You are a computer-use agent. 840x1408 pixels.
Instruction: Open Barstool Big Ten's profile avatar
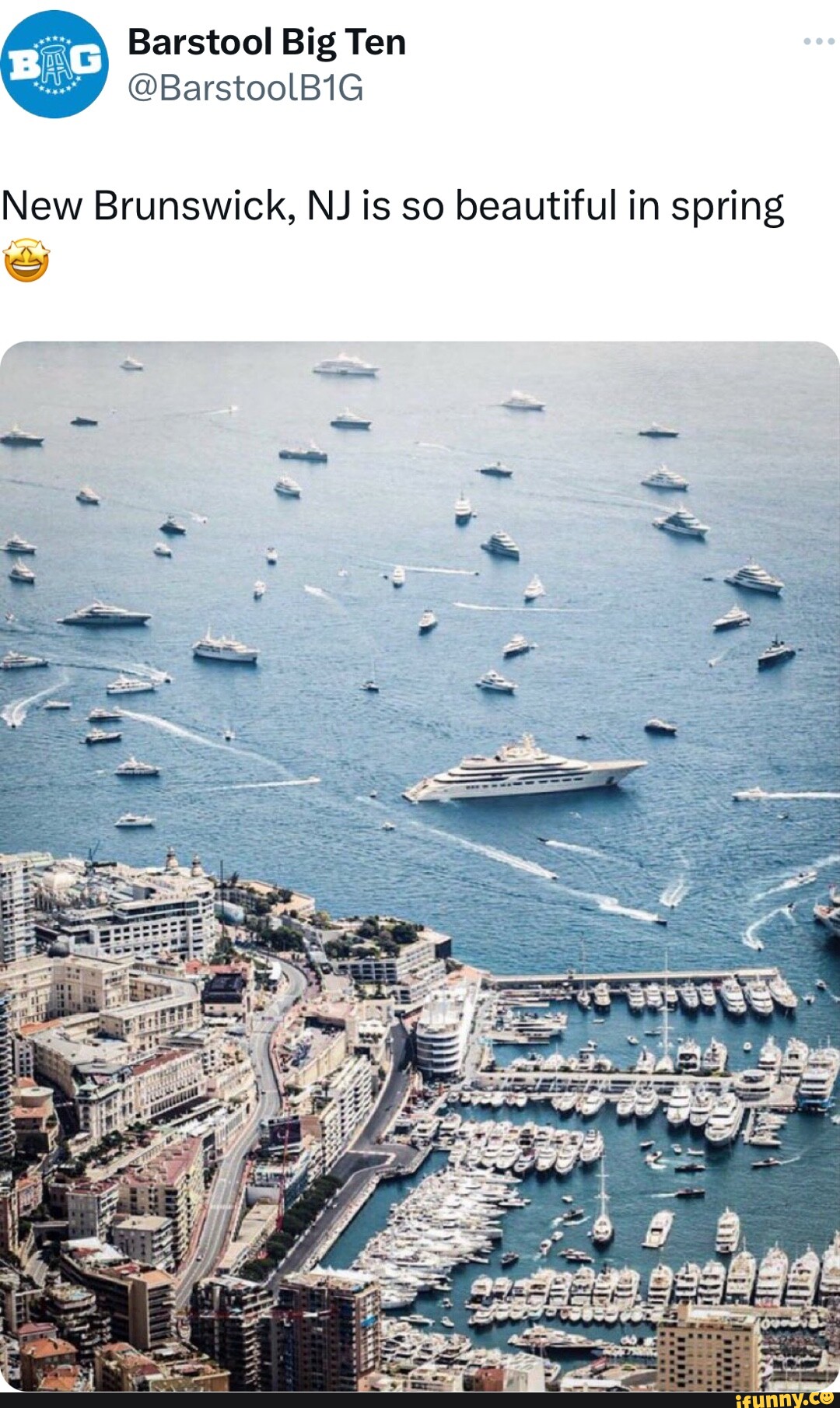point(54,65)
